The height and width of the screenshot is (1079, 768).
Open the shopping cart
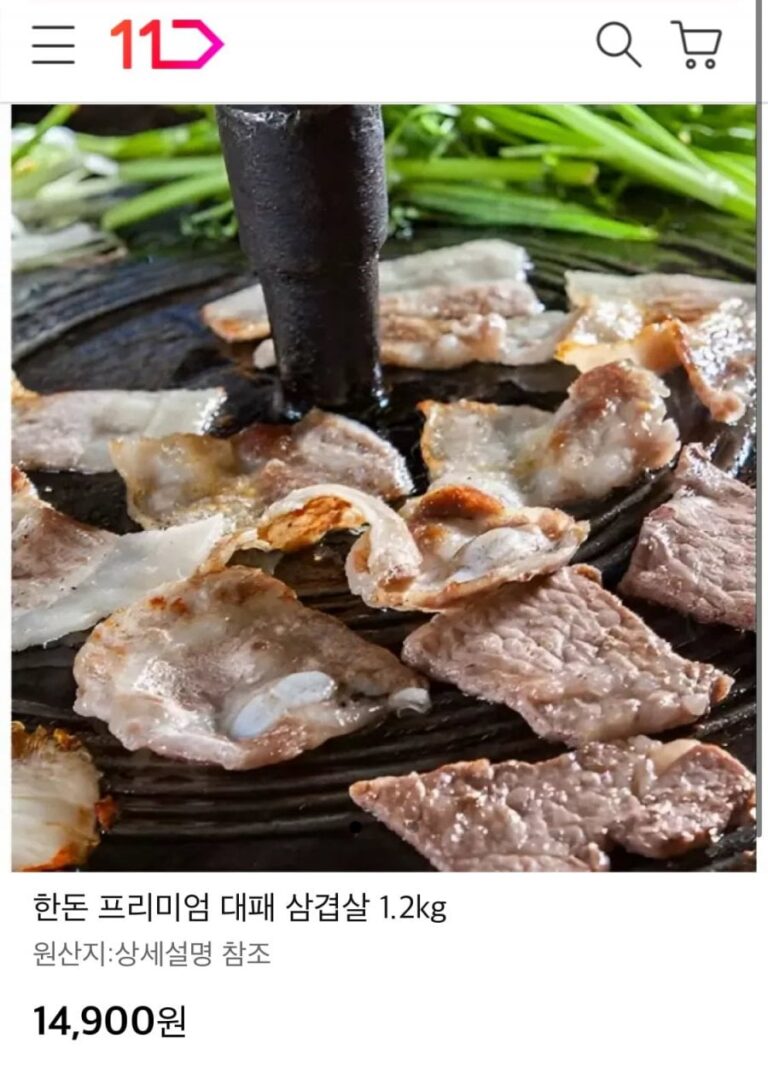click(697, 45)
